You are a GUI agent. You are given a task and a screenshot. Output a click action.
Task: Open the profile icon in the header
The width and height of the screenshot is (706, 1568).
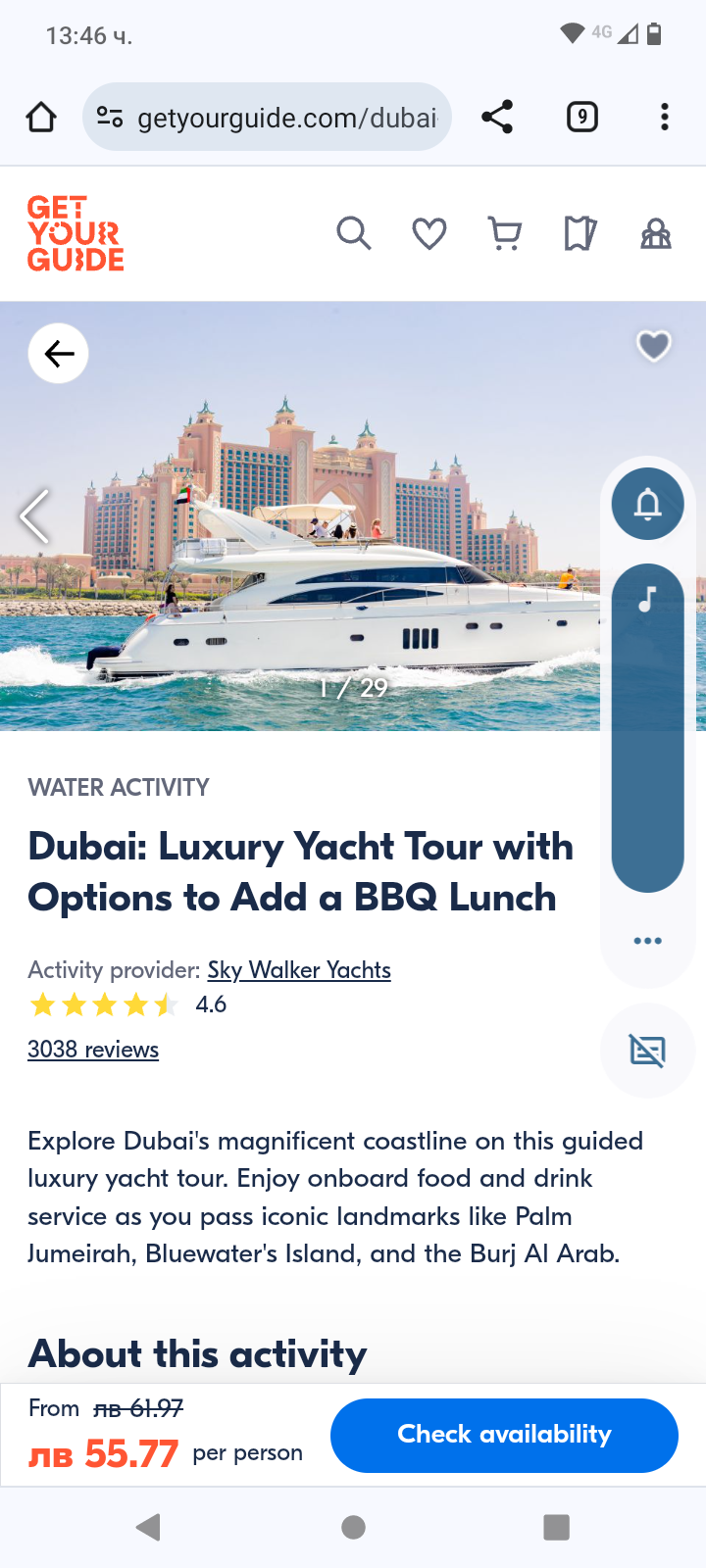pyautogui.click(x=655, y=234)
